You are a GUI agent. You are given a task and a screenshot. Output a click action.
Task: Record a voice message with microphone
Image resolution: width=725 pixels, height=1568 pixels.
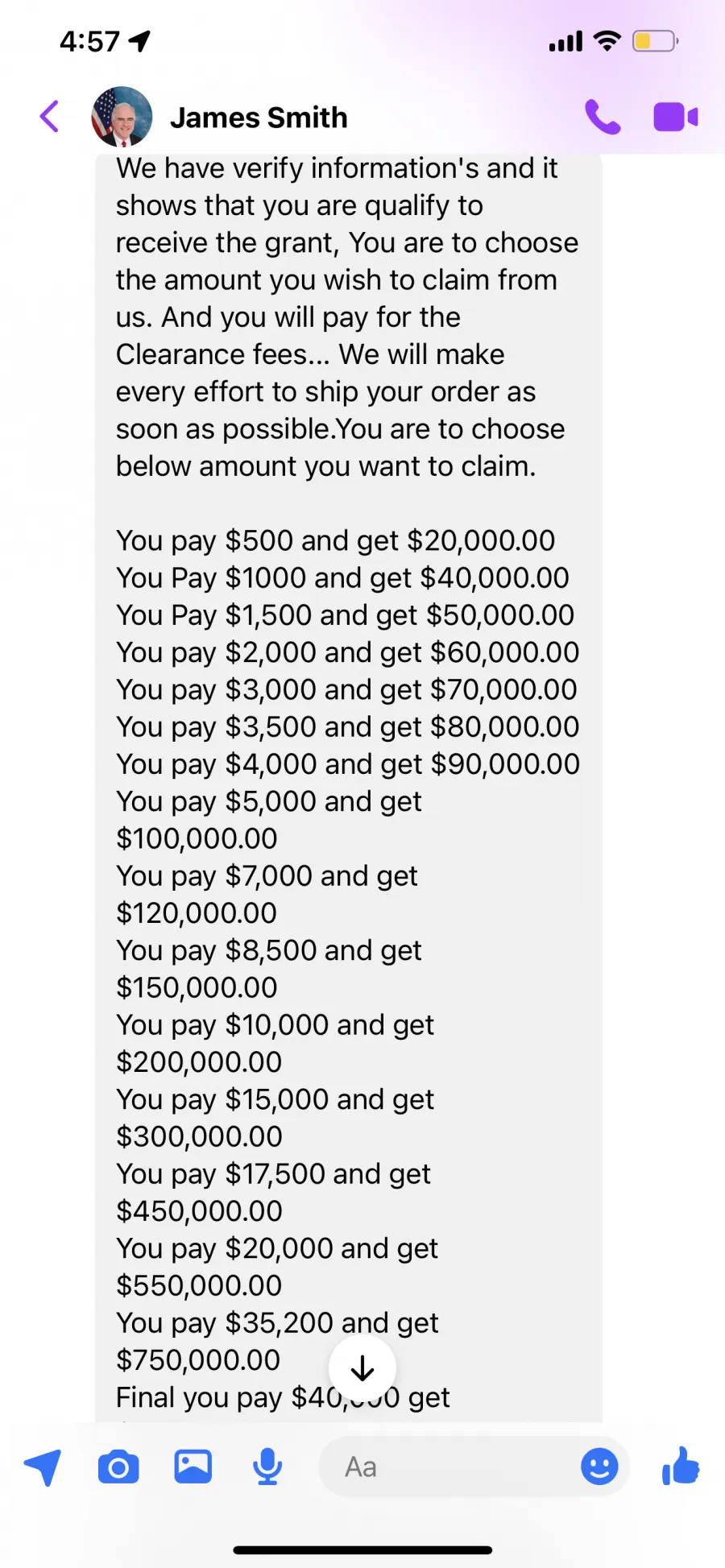click(267, 1467)
